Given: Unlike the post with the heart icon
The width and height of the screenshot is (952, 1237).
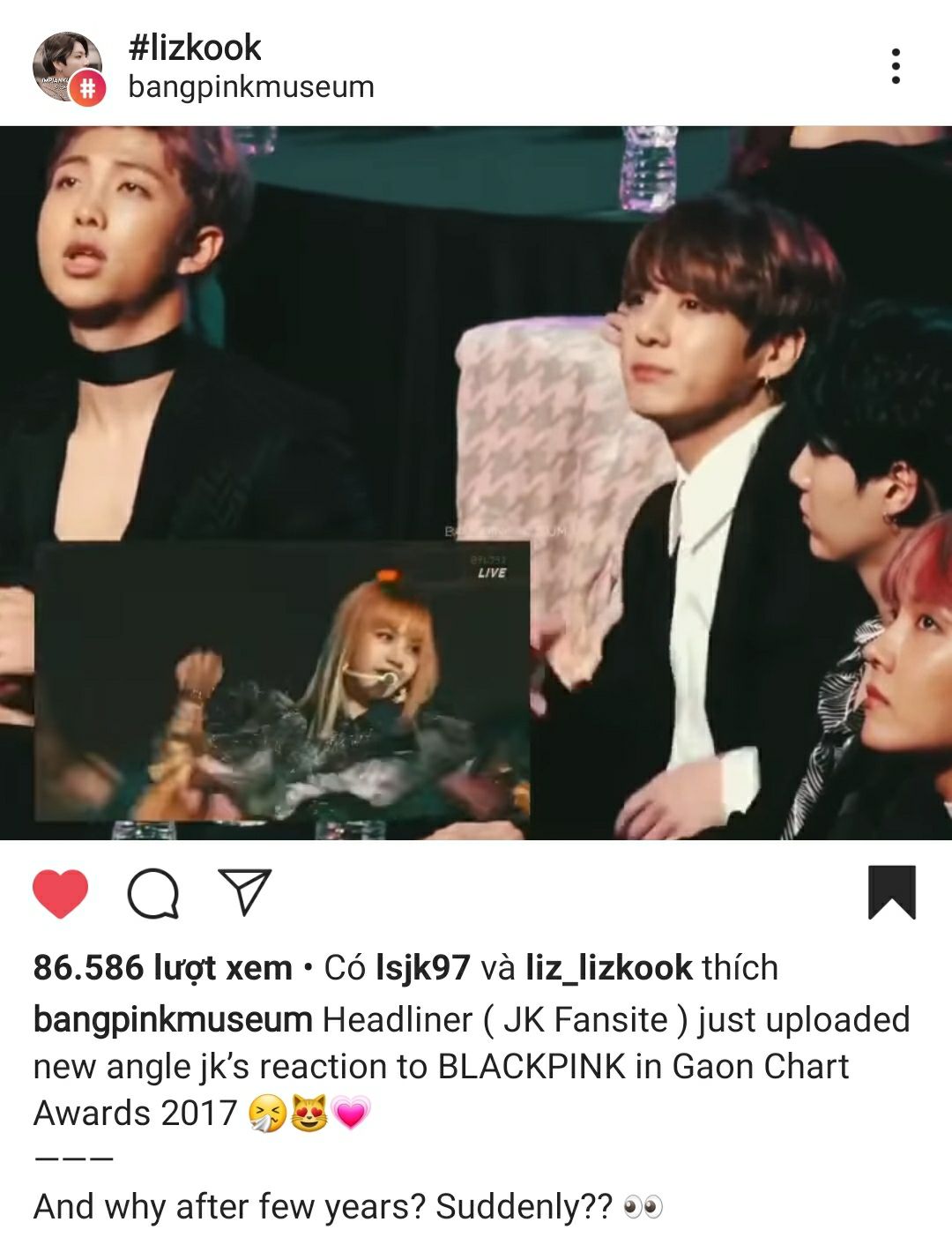Looking at the screenshot, I should click(60, 893).
